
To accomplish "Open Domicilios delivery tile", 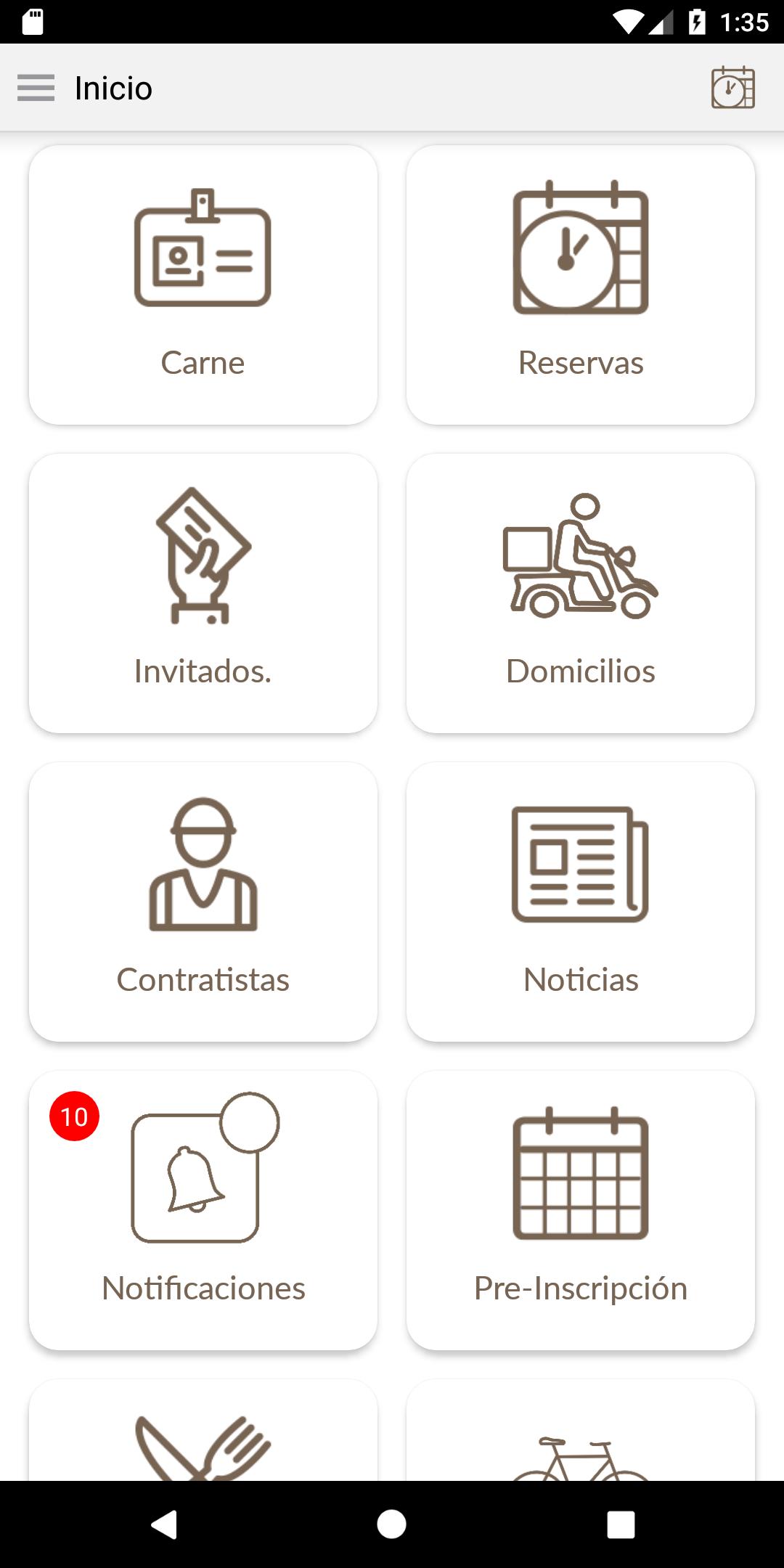I will tap(581, 594).
